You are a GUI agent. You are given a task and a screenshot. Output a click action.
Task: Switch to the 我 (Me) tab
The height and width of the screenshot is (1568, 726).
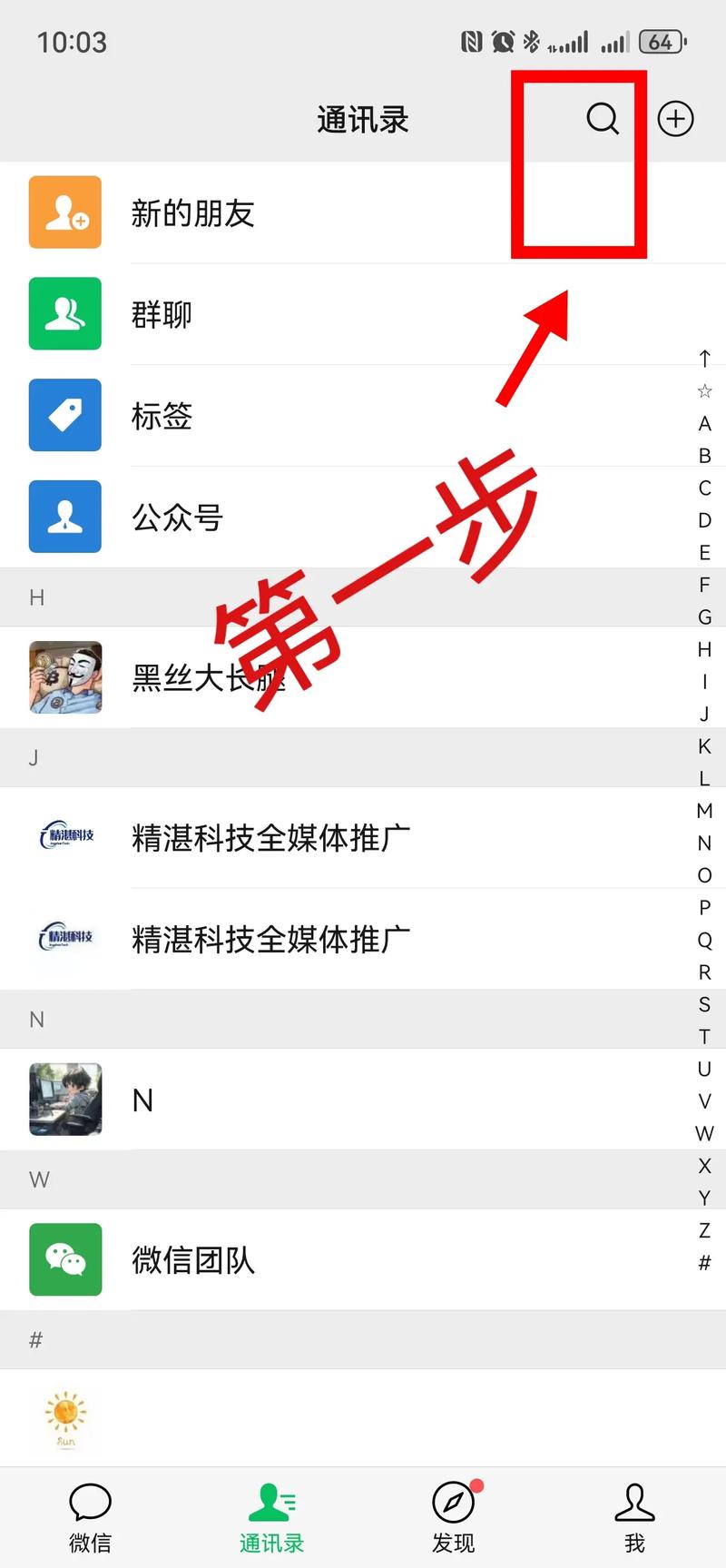point(635,1516)
